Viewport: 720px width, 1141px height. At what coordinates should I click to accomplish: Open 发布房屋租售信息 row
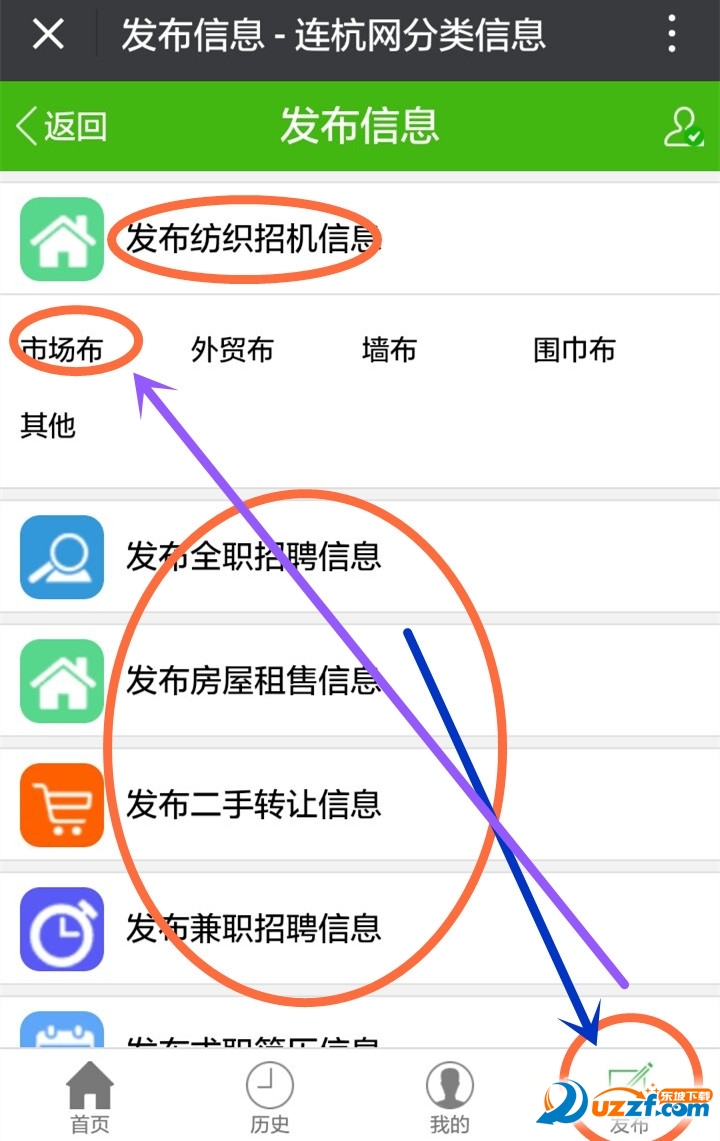[253, 681]
